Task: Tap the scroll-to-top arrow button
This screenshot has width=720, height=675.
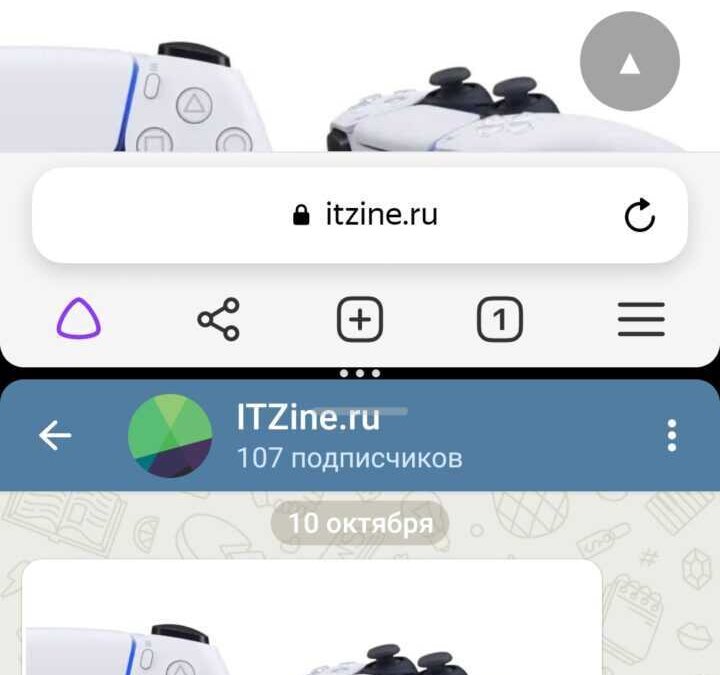Action: click(x=629, y=63)
